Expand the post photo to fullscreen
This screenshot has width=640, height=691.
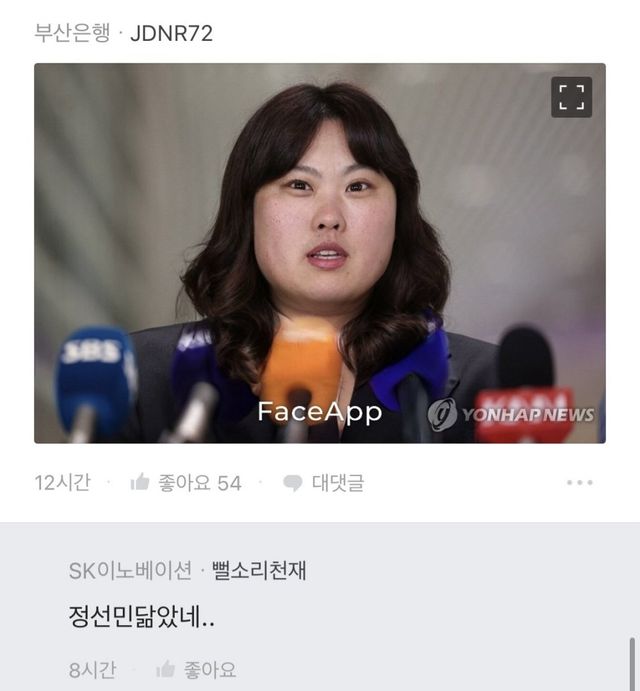coord(571,97)
